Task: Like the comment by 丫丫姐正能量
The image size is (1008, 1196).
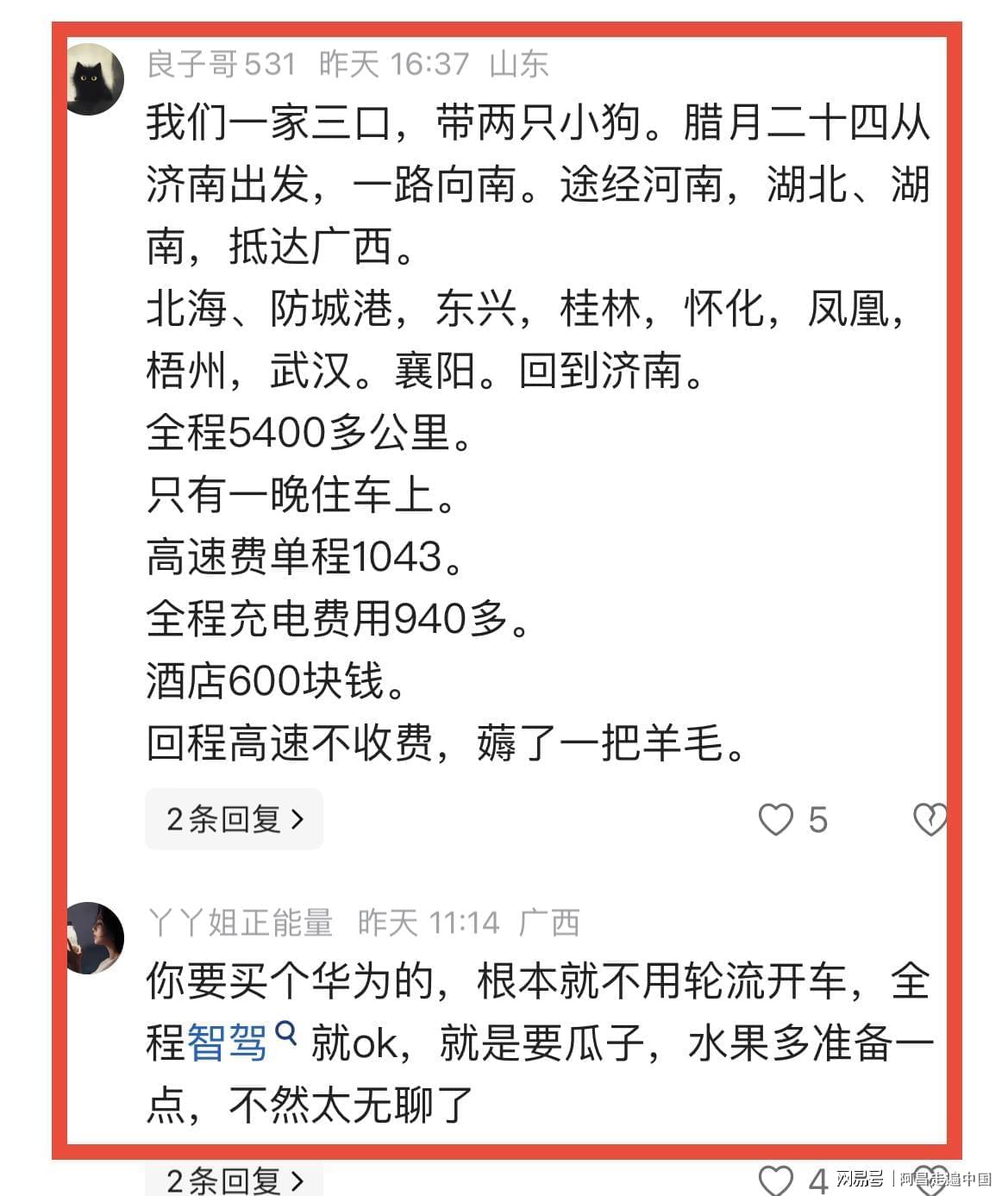Action: coord(775,1179)
